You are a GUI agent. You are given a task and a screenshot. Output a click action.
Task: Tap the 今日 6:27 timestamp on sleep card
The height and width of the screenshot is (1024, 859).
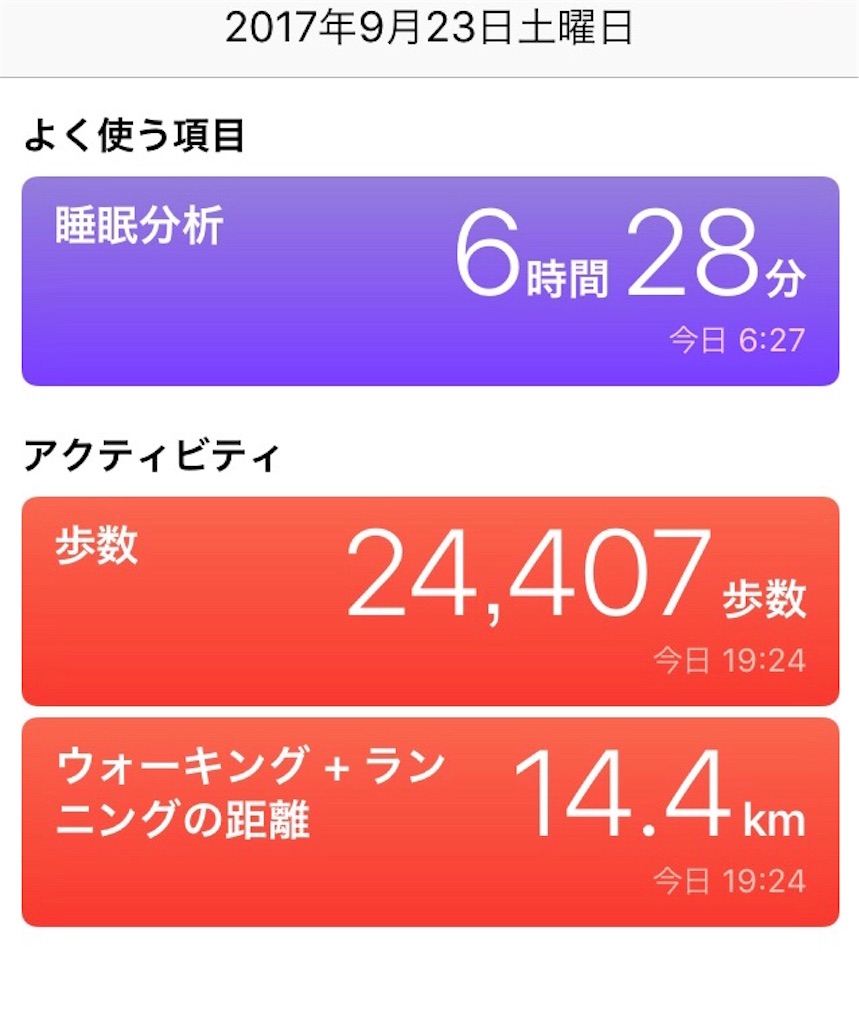[735, 337]
